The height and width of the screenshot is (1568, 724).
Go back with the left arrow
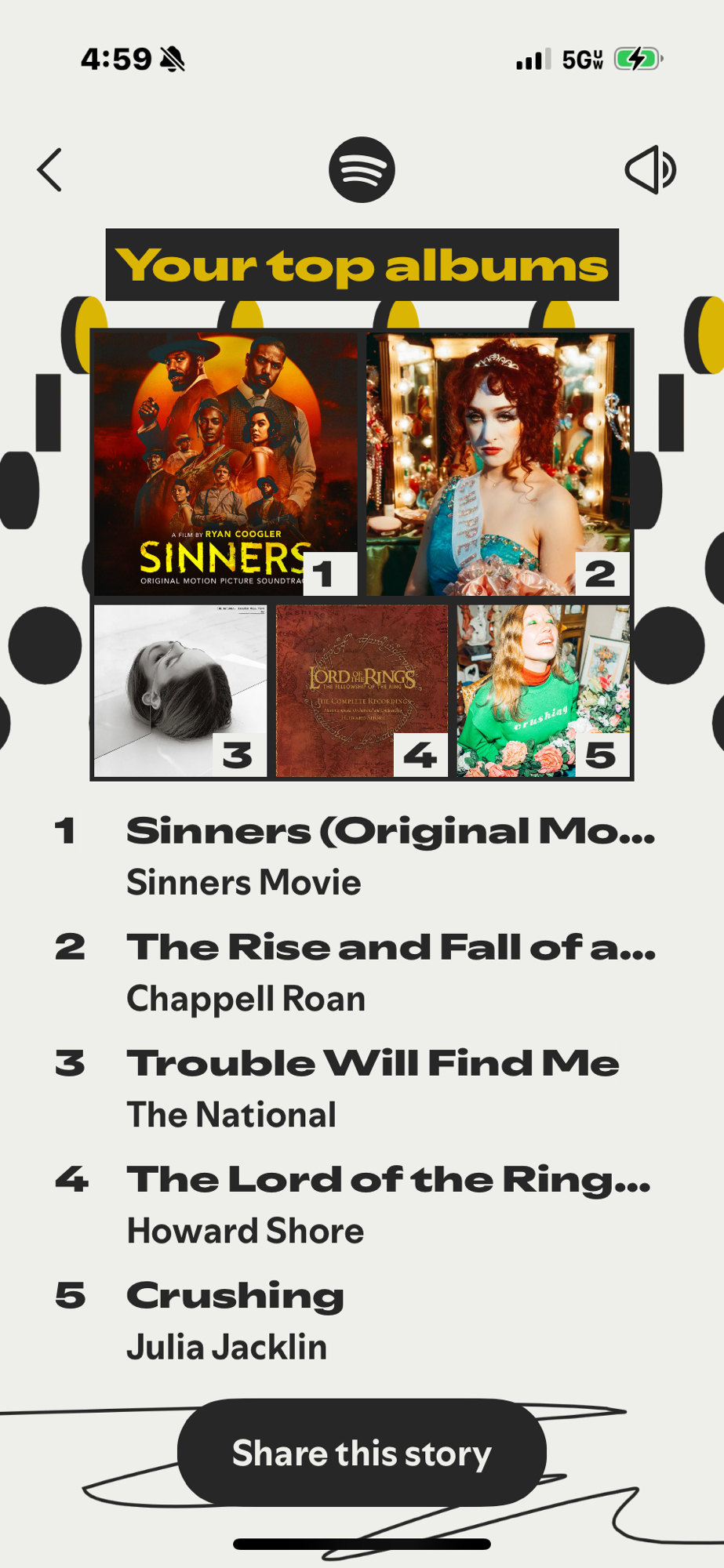pyautogui.click(x=49, y=170)
